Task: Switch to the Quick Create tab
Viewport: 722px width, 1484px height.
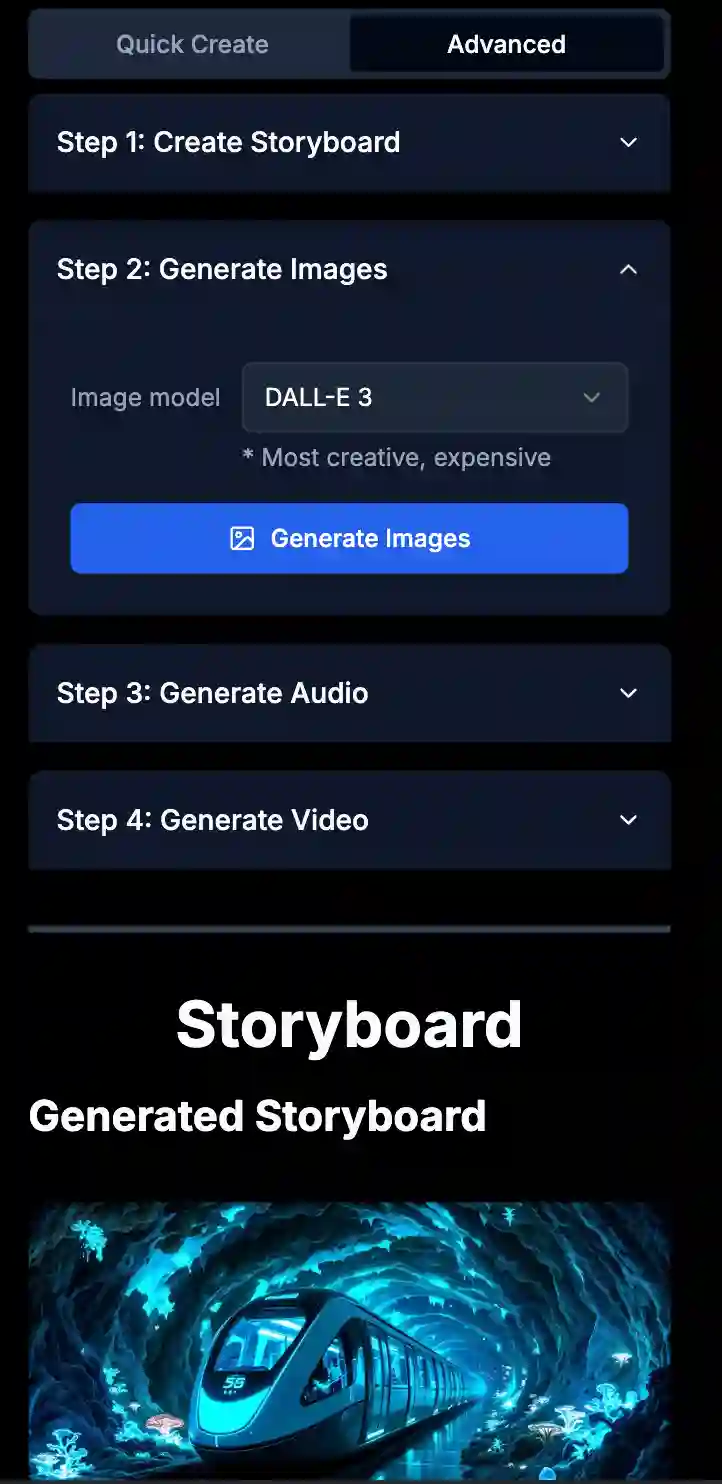Action: 192,44
